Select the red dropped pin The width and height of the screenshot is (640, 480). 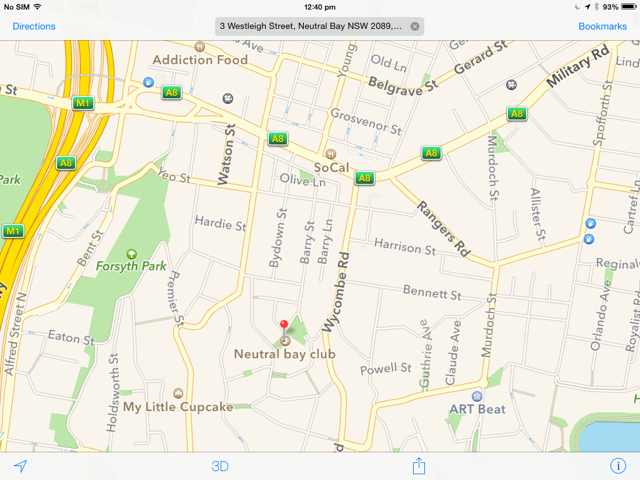pyautogui.click(x=284, y=326)
